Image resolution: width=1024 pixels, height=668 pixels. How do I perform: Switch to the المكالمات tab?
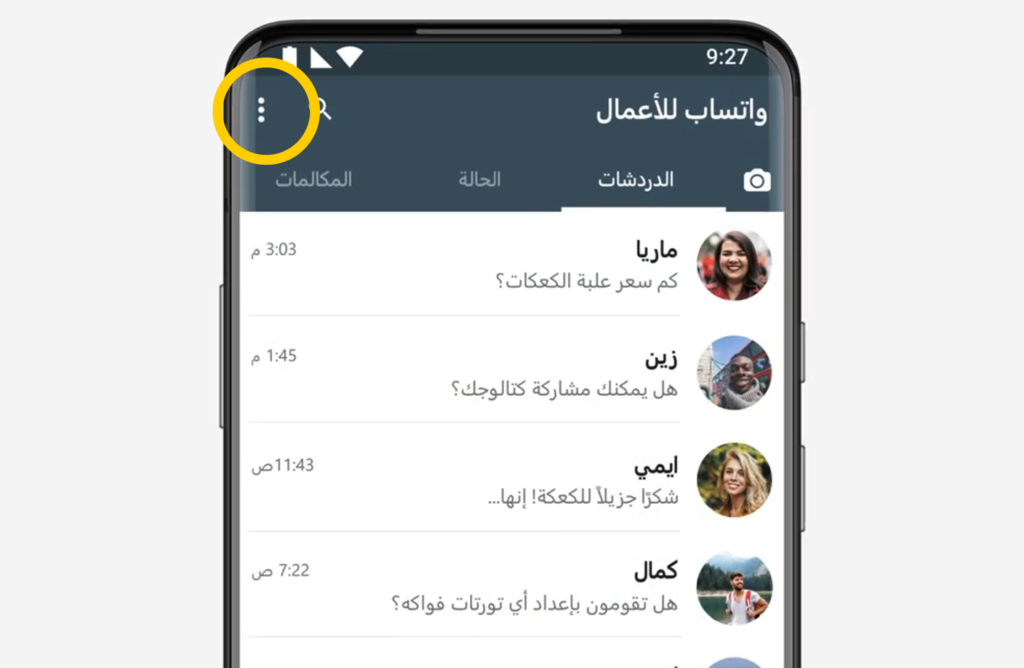click(x=314, y=180)
